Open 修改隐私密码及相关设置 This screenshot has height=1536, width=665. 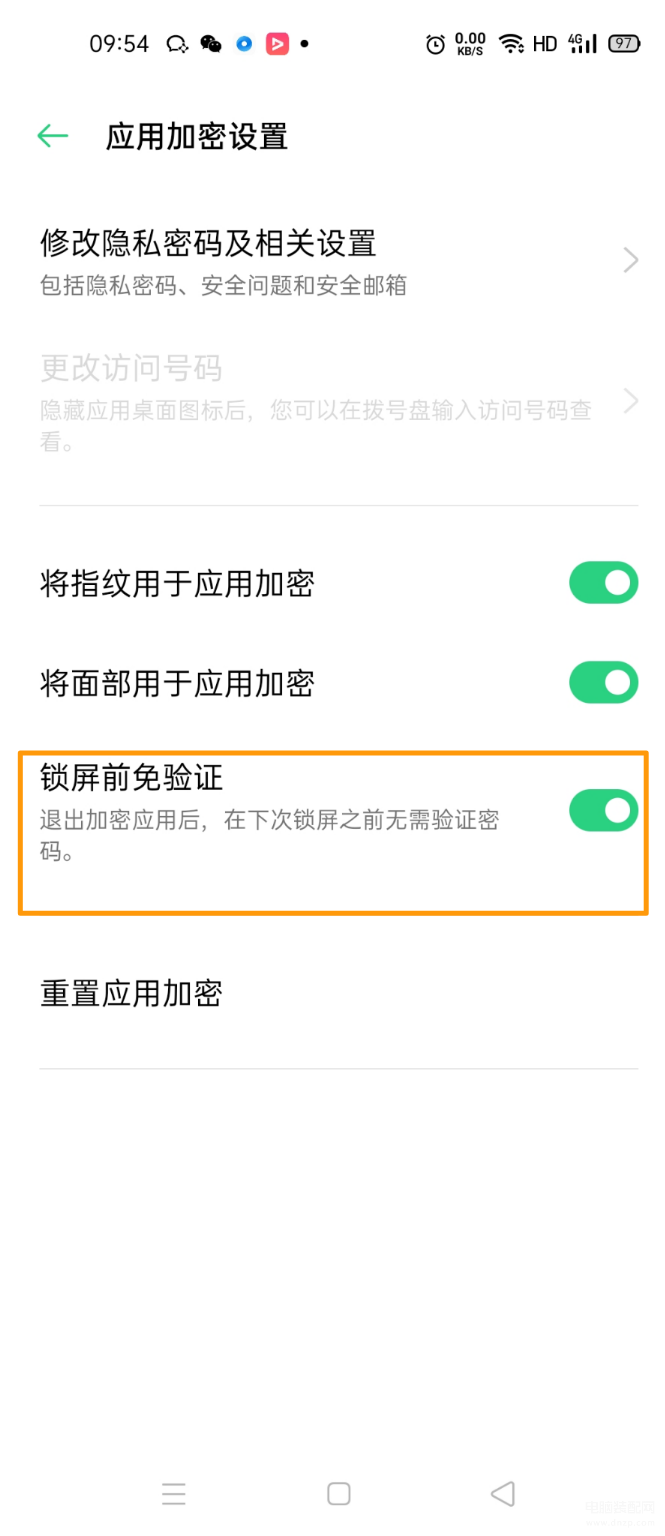(330, 261)
